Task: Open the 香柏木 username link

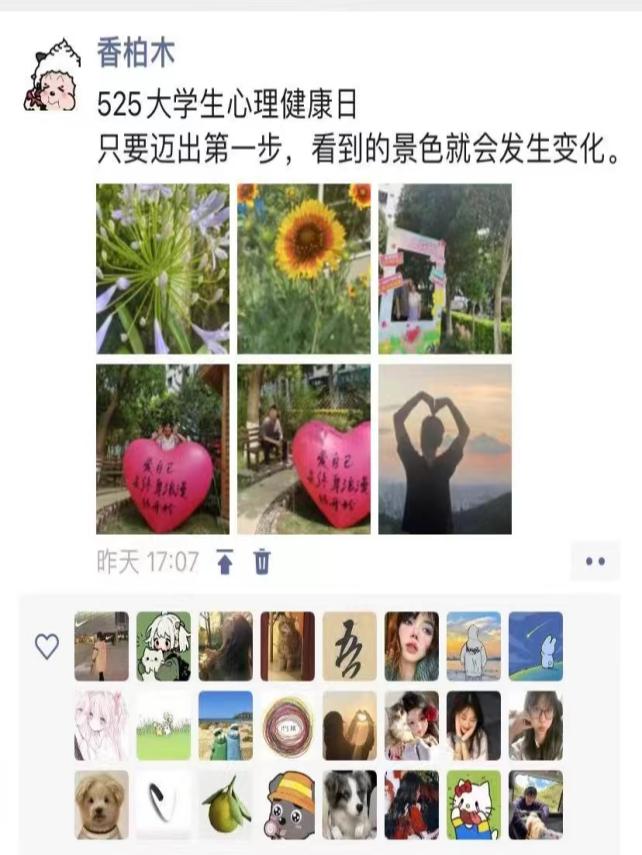Action: click(x=136, y=53)
